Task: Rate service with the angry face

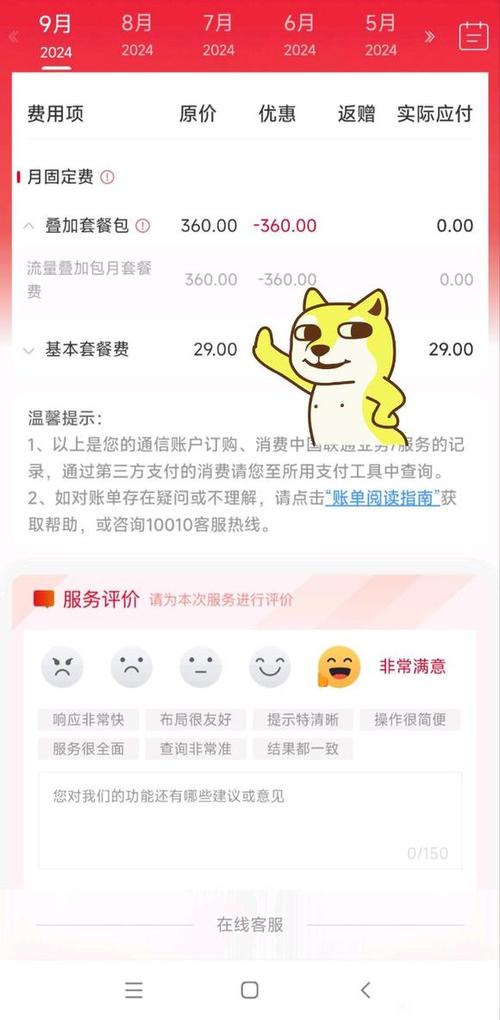Action: pyautogui.click(x=62, y=667)
